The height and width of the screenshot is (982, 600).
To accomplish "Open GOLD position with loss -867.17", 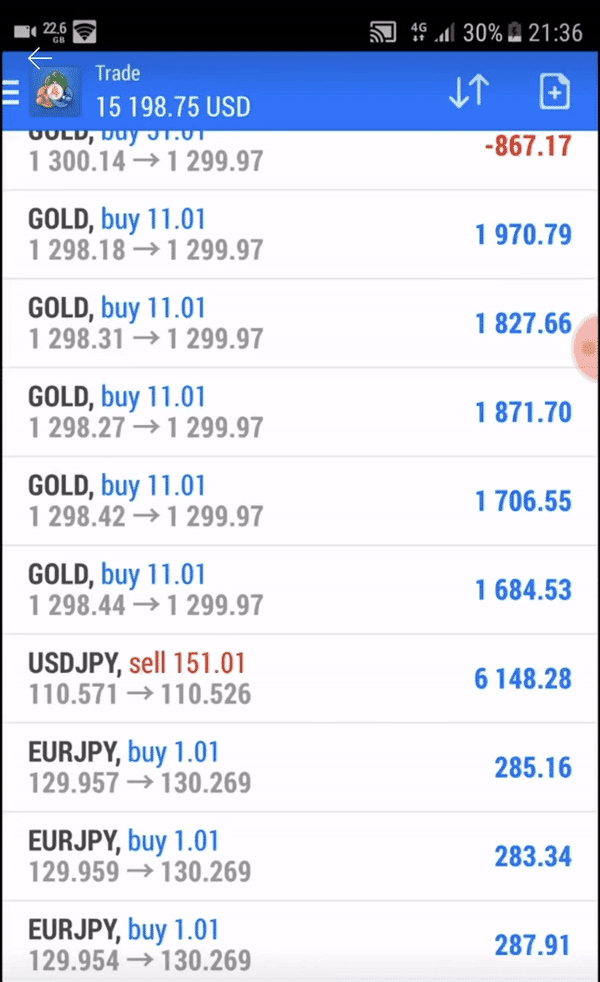I will pos(300,160).
